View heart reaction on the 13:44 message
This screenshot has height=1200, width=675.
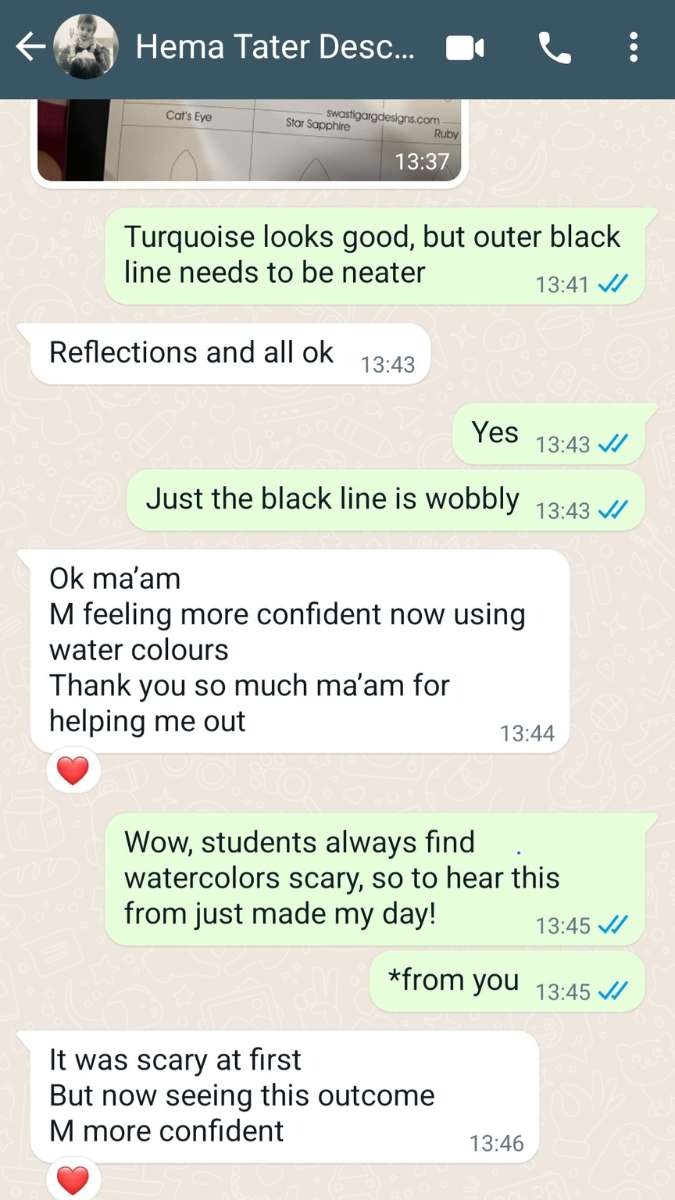coord(73,769)
